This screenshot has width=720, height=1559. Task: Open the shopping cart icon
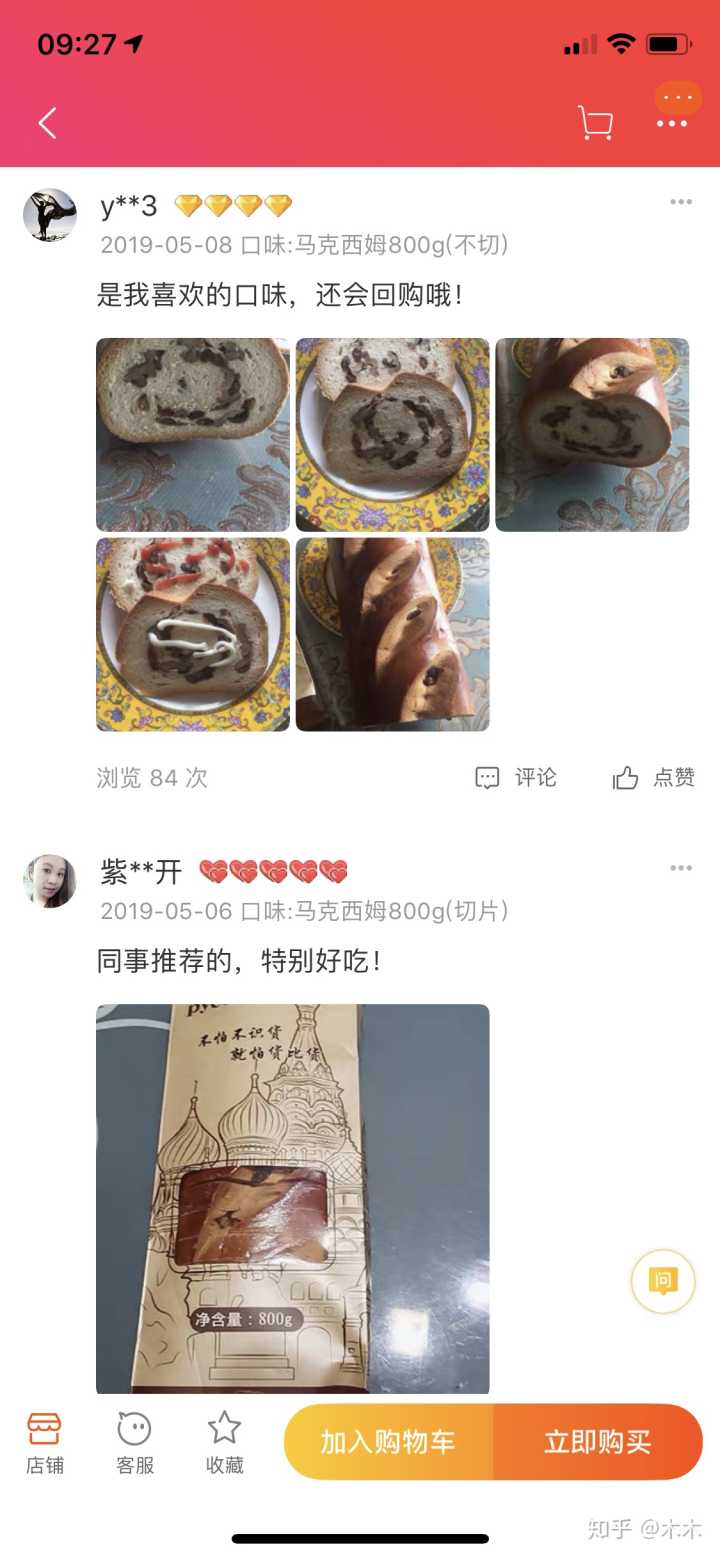pos(595,123)
